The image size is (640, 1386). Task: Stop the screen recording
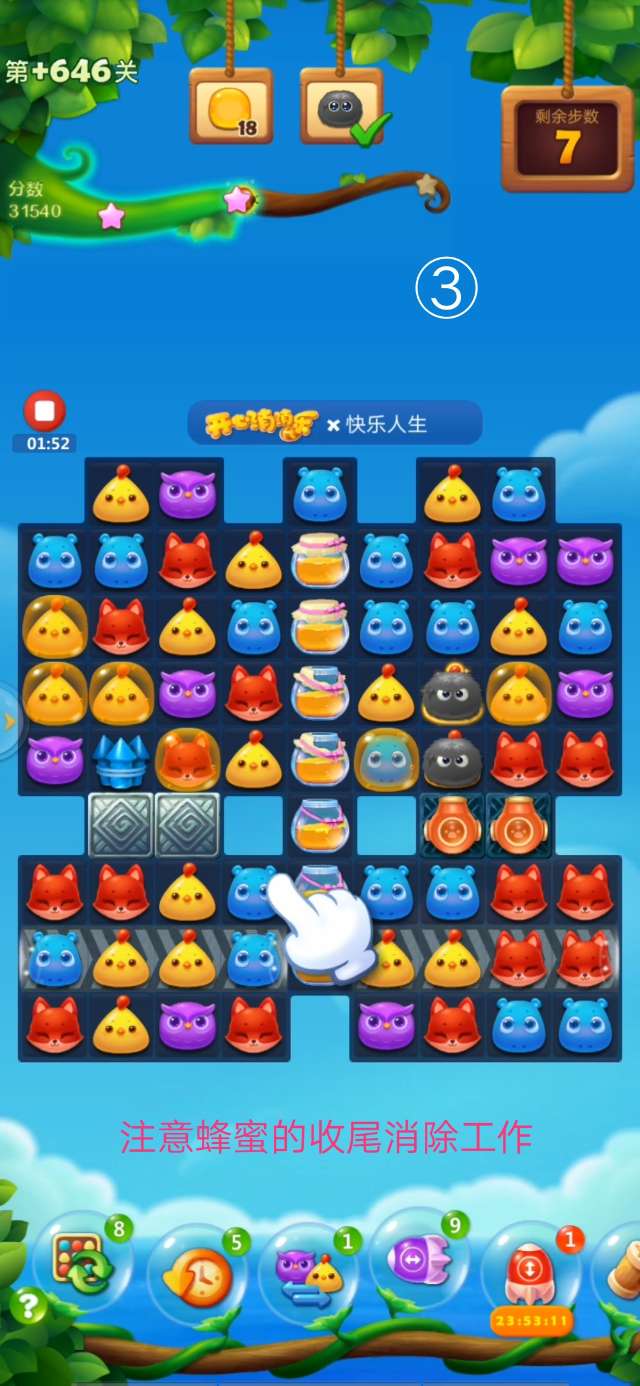click(44, 411)
